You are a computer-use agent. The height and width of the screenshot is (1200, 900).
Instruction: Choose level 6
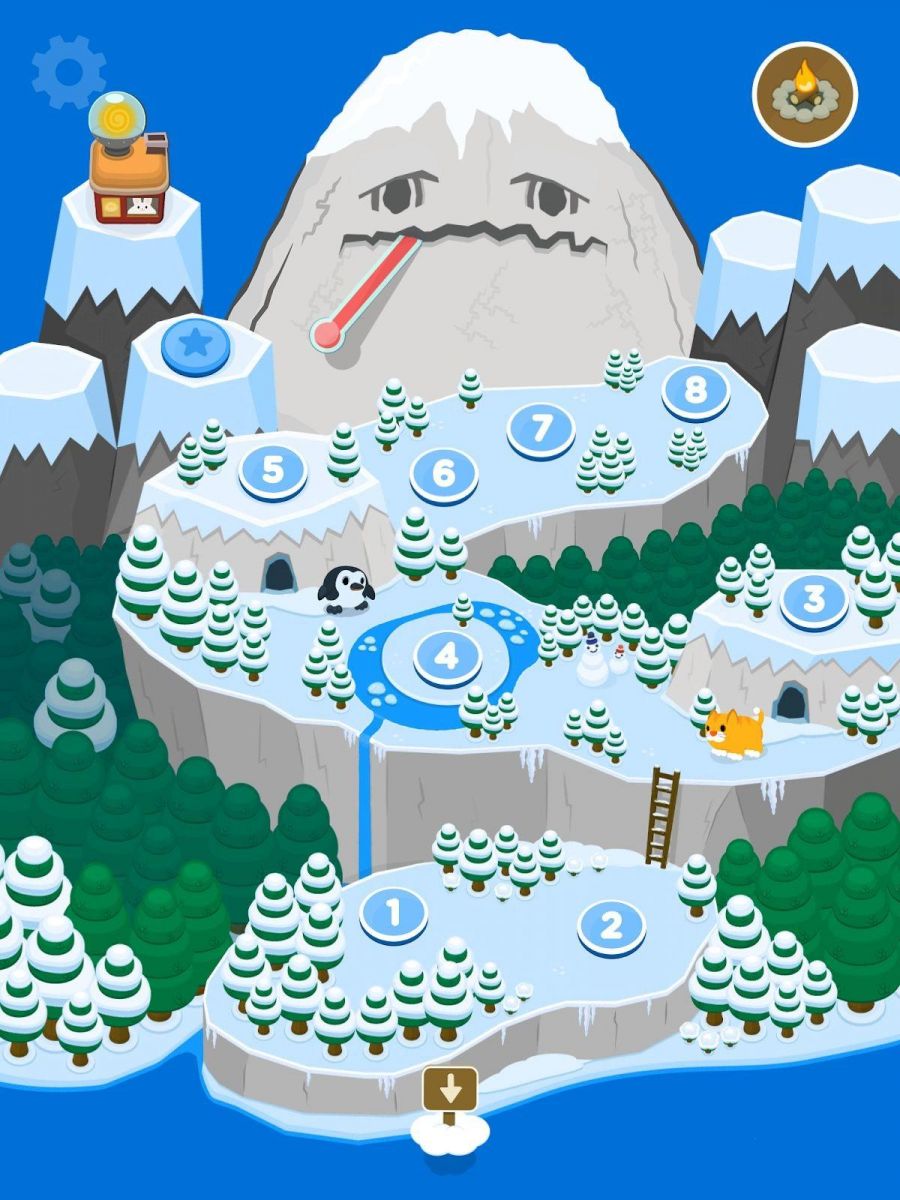point(443,474)
